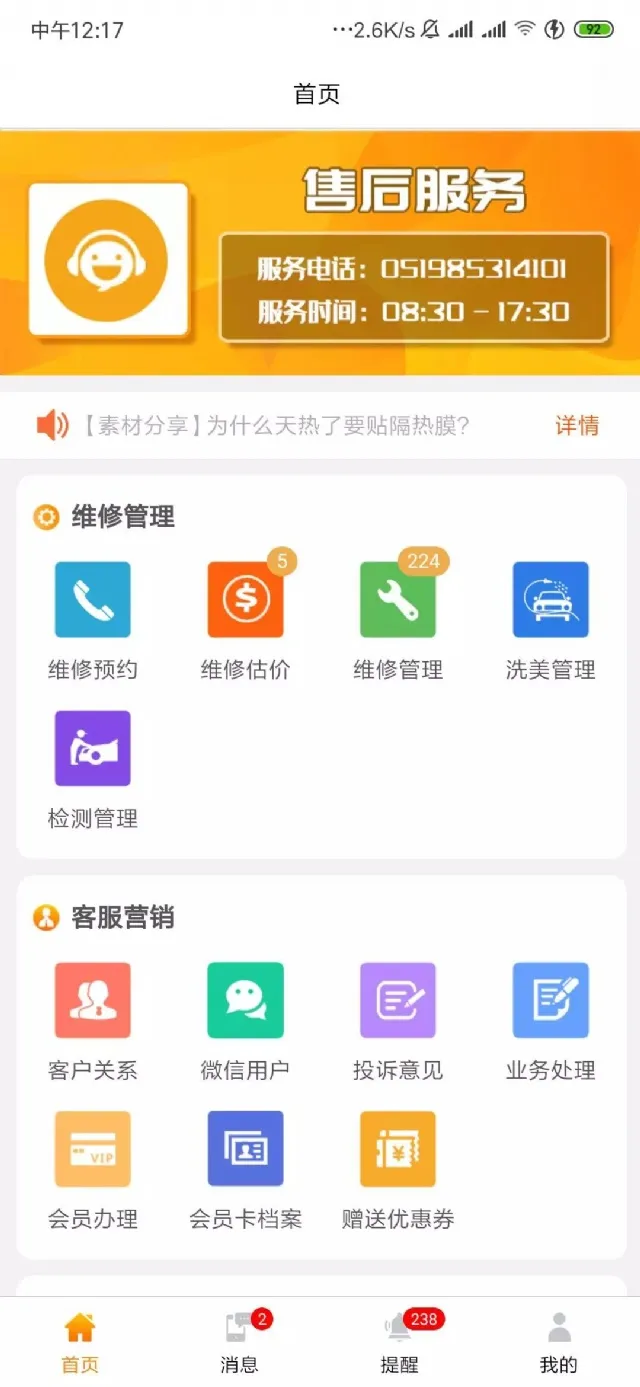Switch to the 我的 profile tab

559,1342
